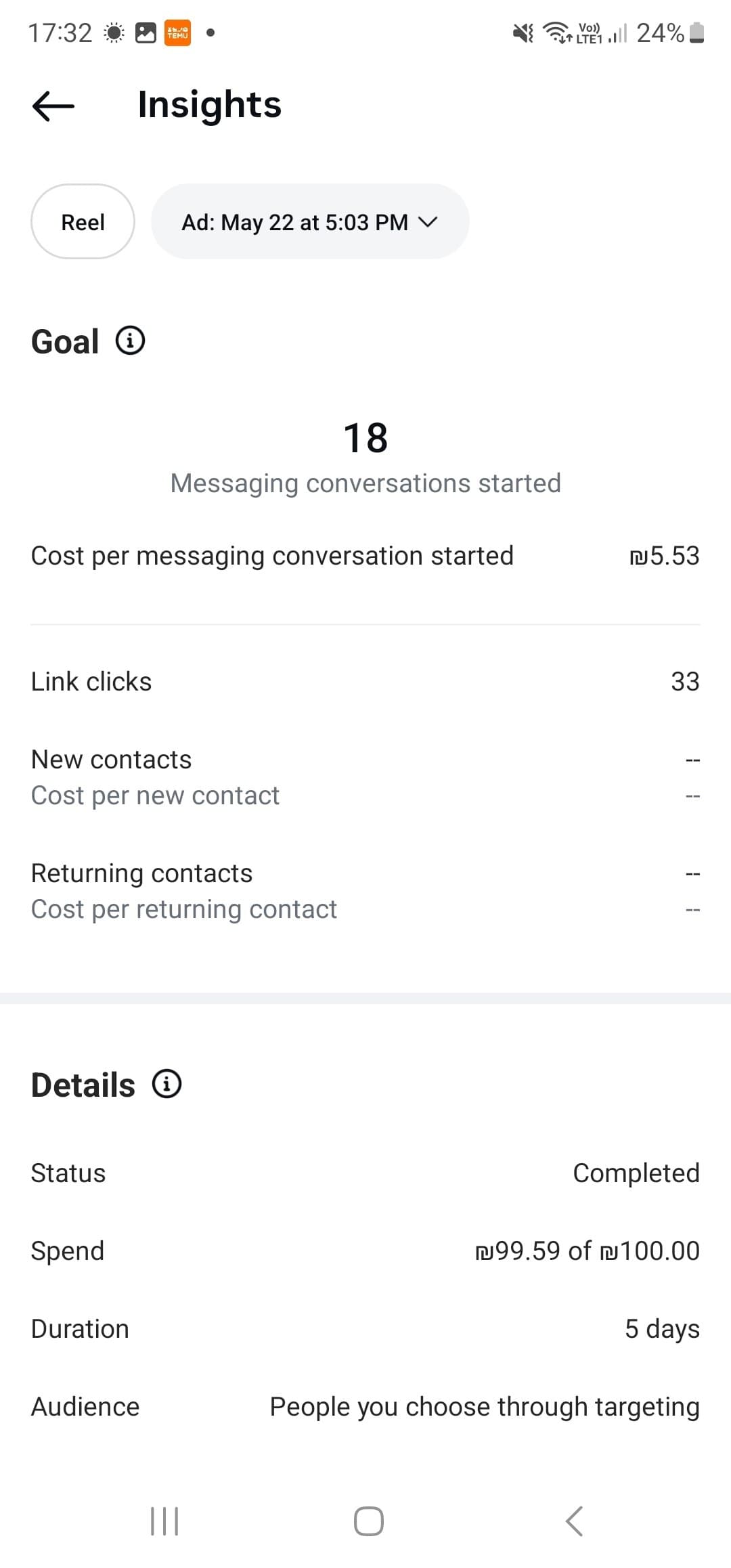This screenshot has height=1568, width=731.
Task: Select the Reel chip
Action: pos(83,221)
